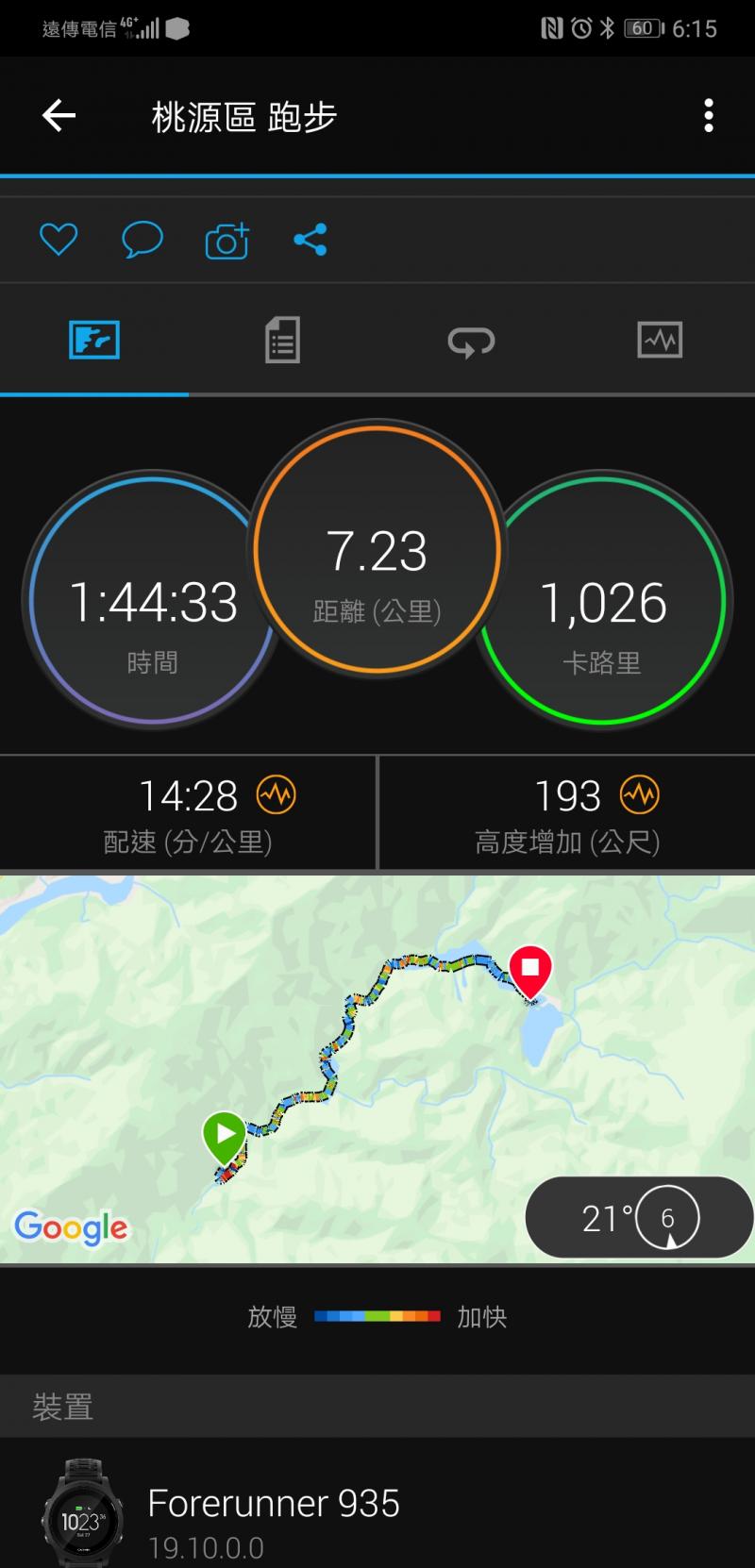Open the three-dot overflow menu
This screenshot has height=1568, width=755.
(708, 116)
